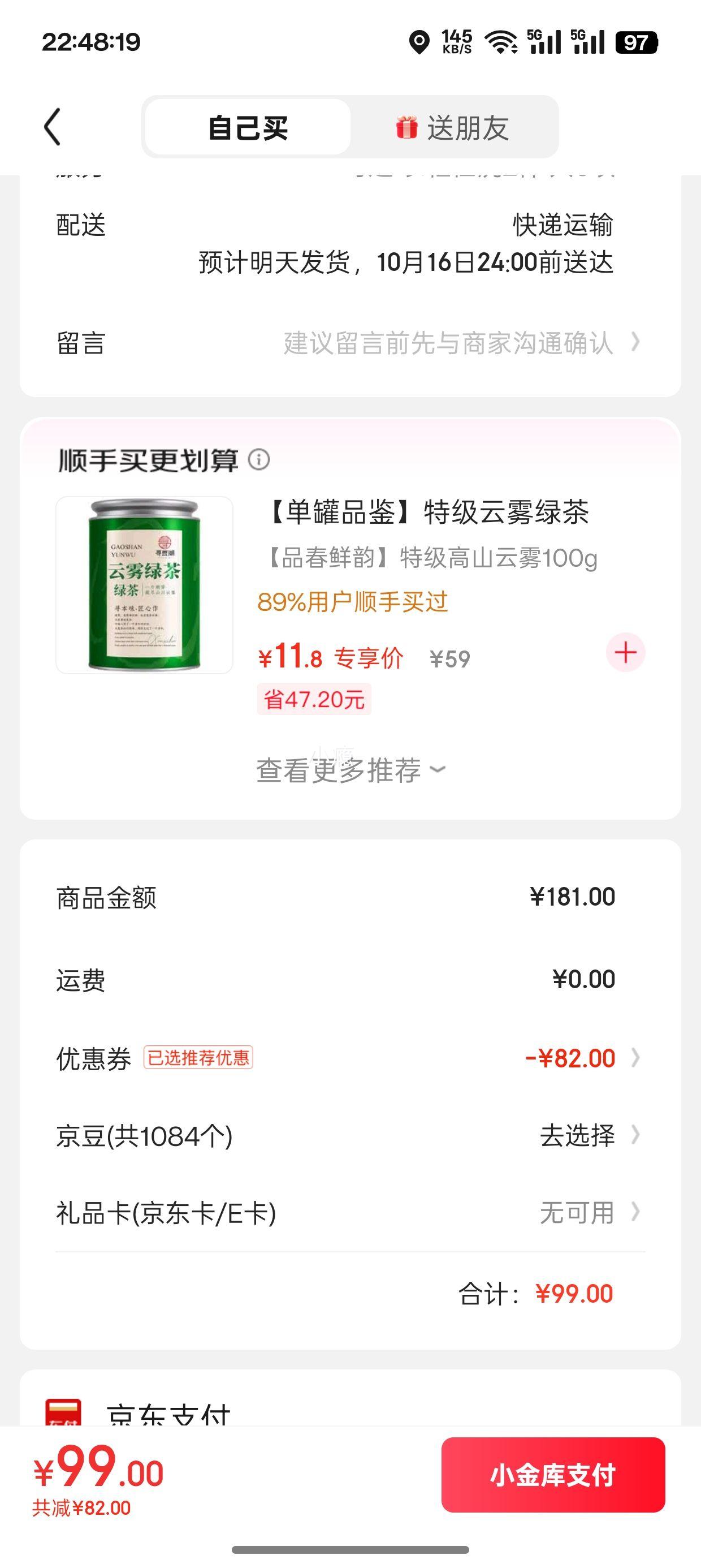Switch to the 自己买 tab
Screen dimensions: 701x1568
point(248,128)
